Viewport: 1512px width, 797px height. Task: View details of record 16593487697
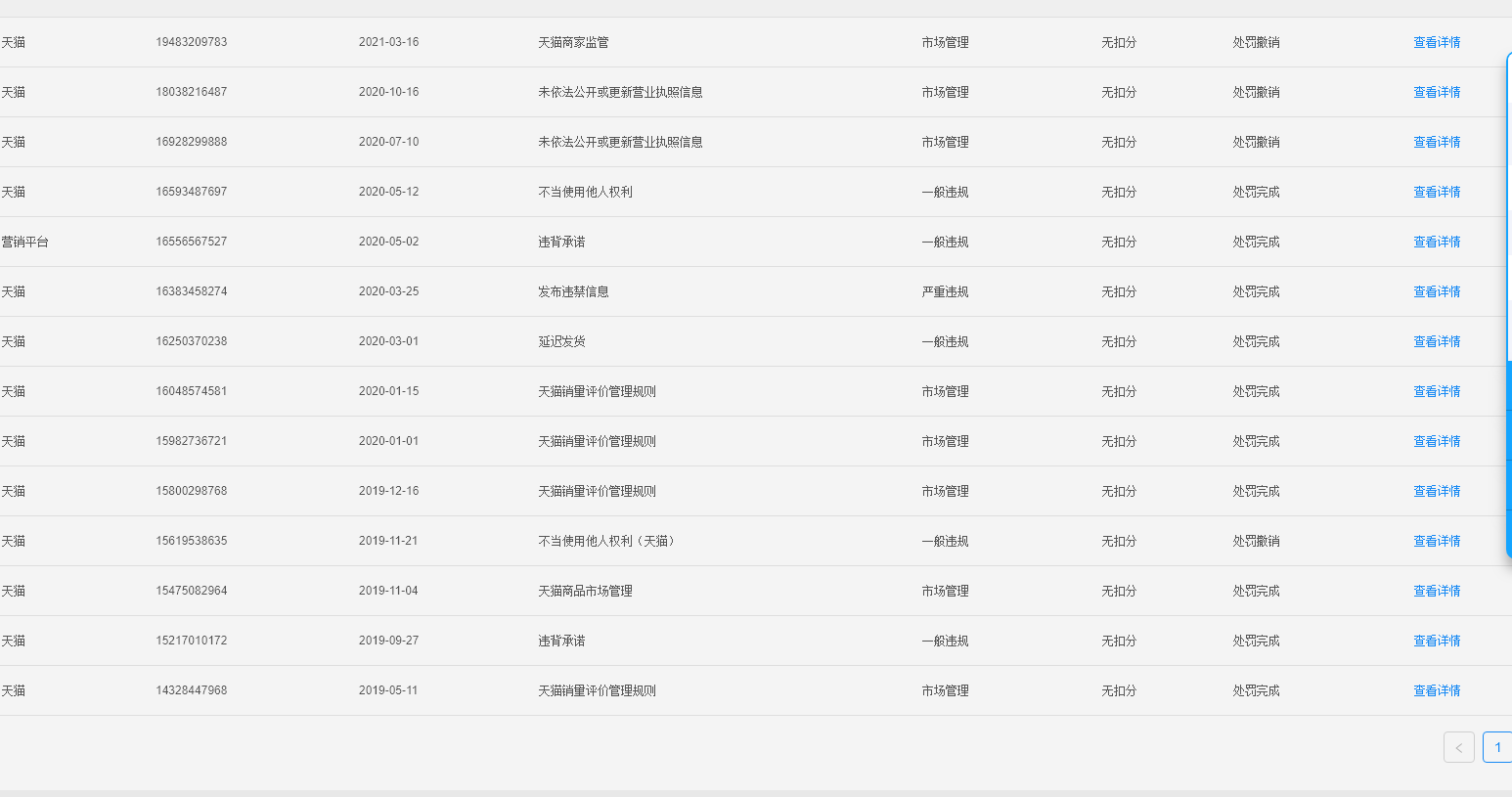[1436, 192]
